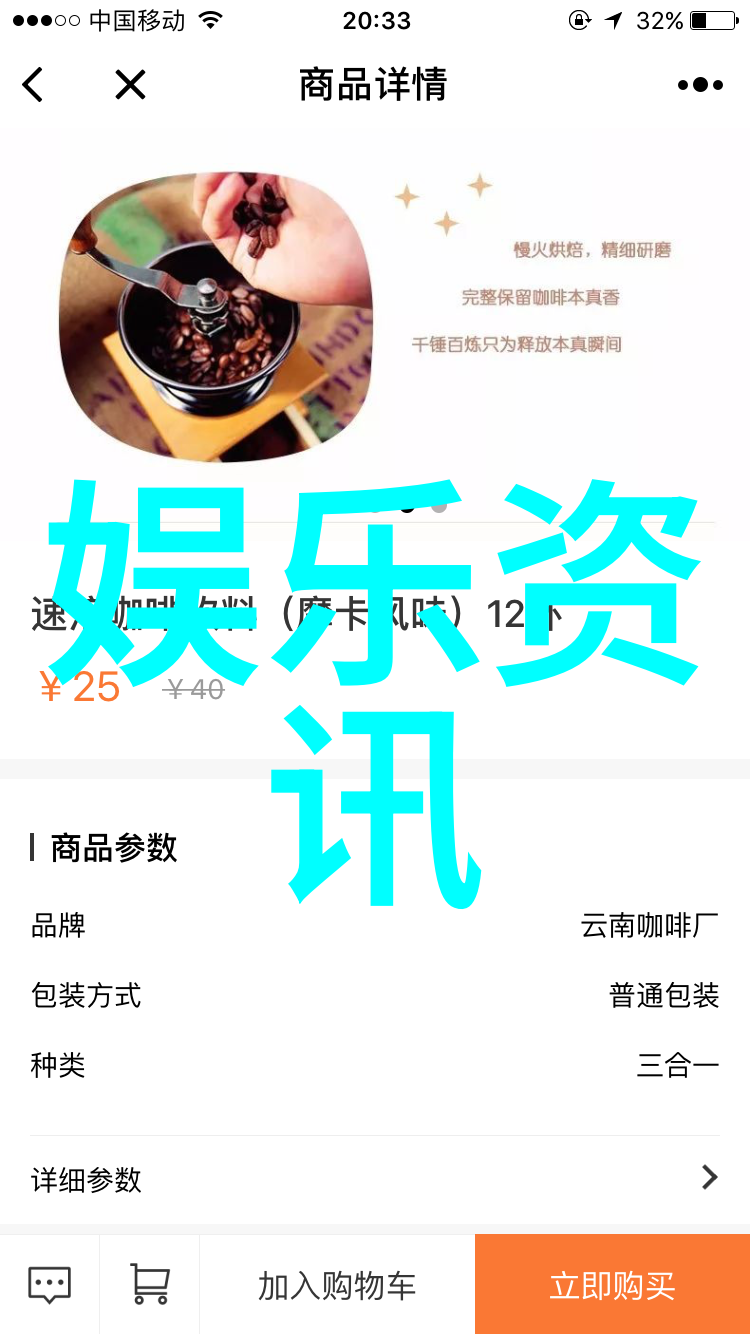
Task: Close the product details page
Action: 130,85
